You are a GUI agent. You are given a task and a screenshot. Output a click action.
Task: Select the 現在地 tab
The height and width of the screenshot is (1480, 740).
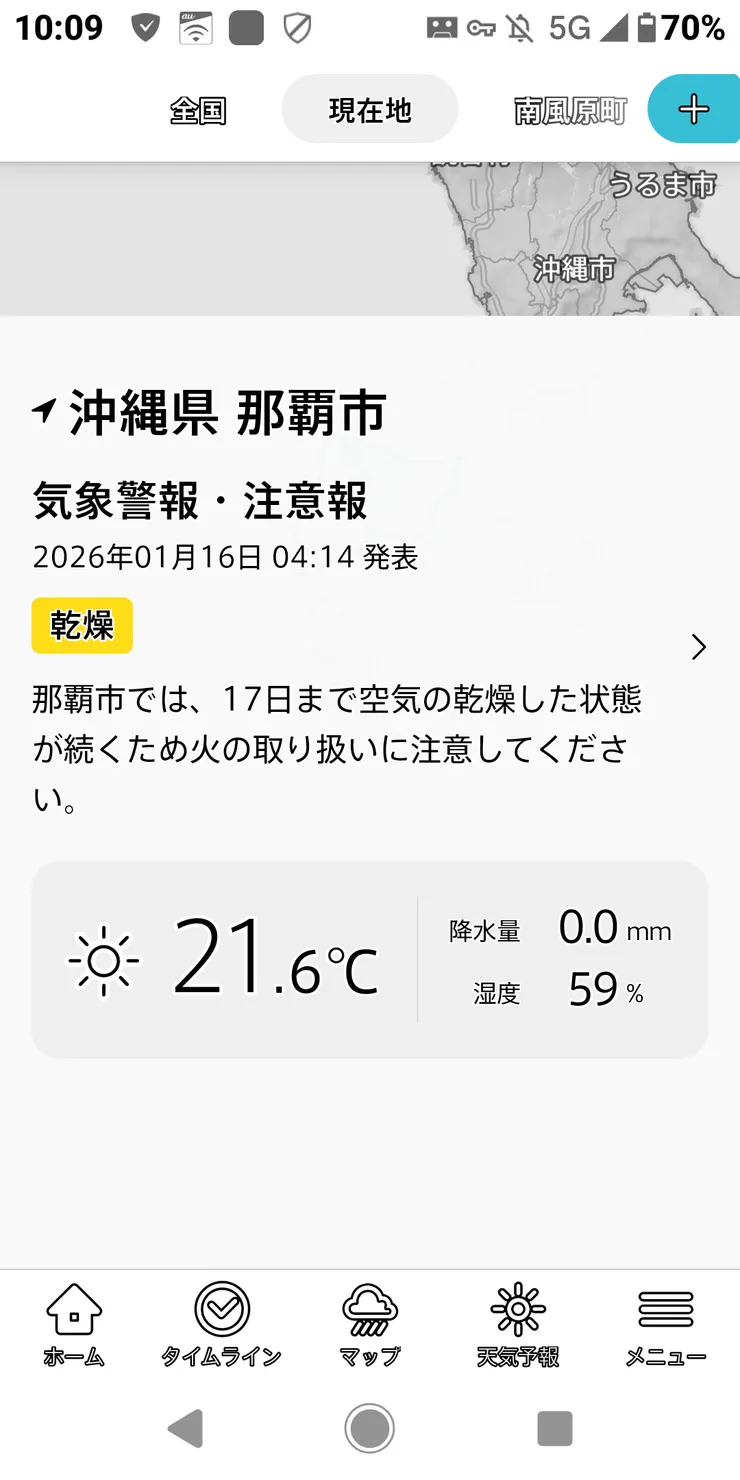369,110
